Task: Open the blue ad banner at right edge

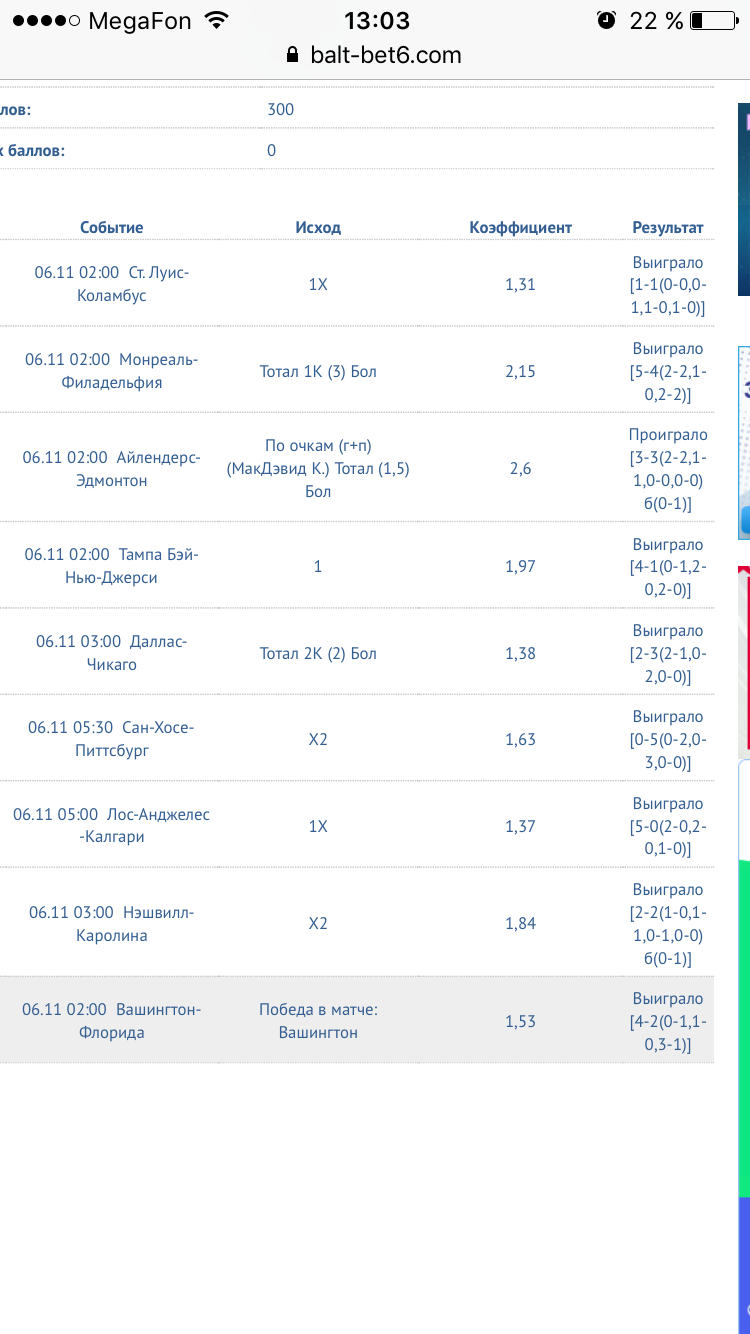Action: click(x=743, y=200)
